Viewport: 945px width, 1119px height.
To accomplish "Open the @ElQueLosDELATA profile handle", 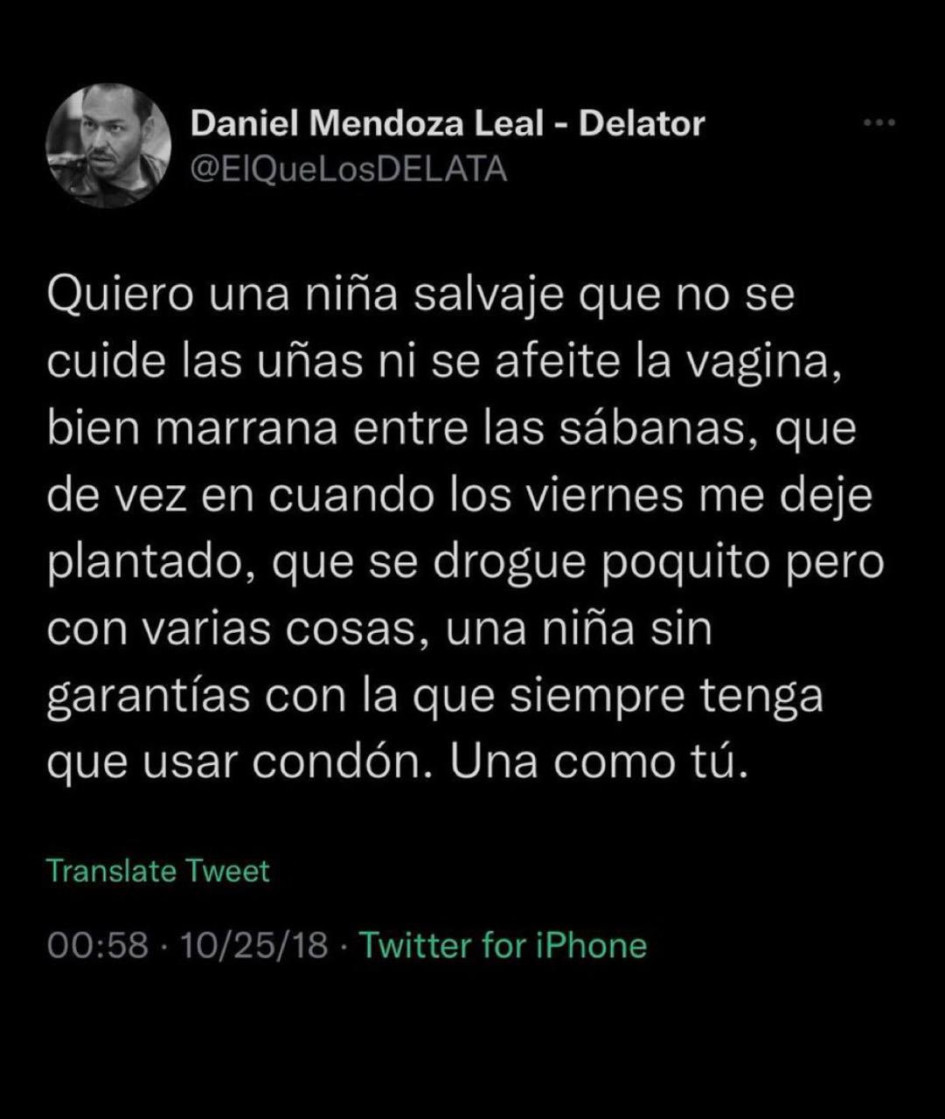I will click(349, 170).
